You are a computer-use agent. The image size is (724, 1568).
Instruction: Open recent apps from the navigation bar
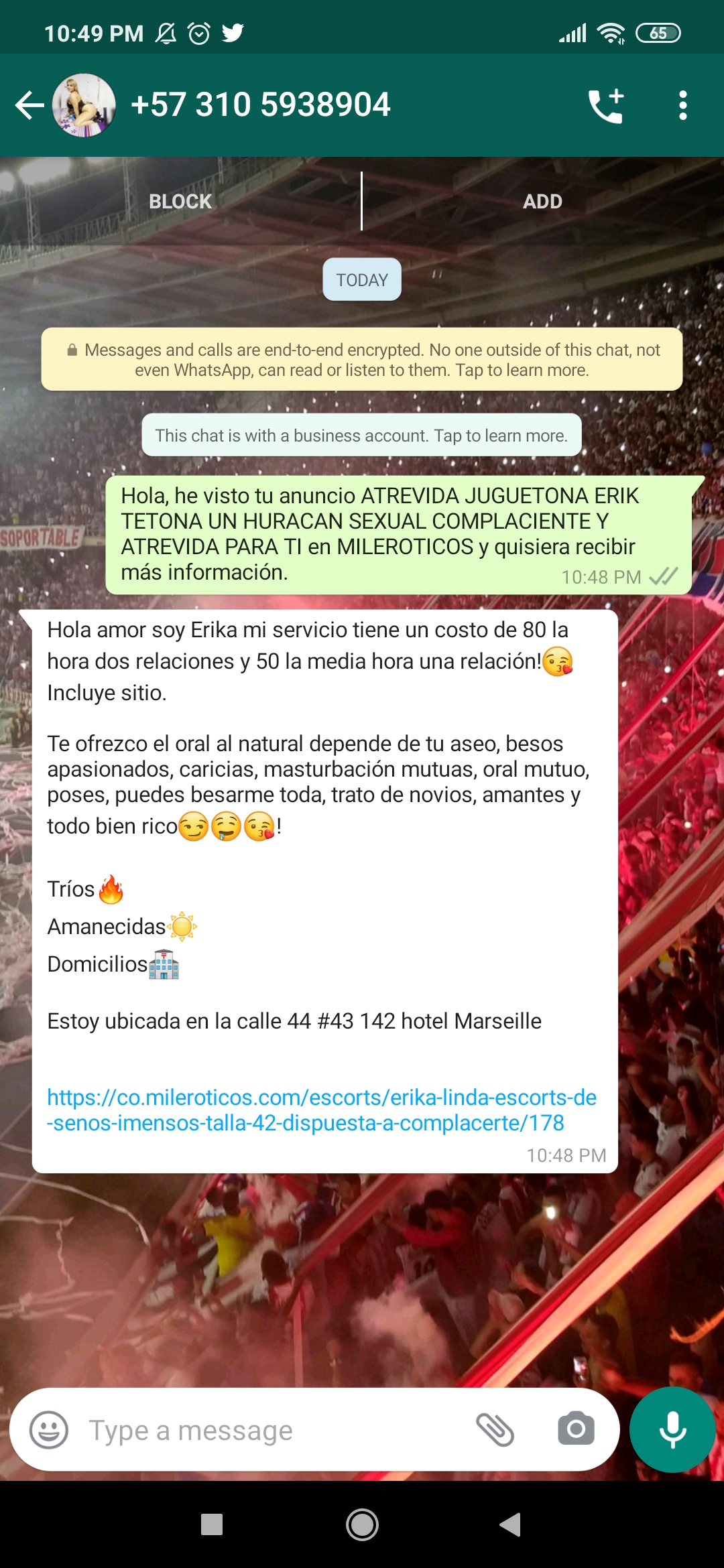coord(212,1524)
